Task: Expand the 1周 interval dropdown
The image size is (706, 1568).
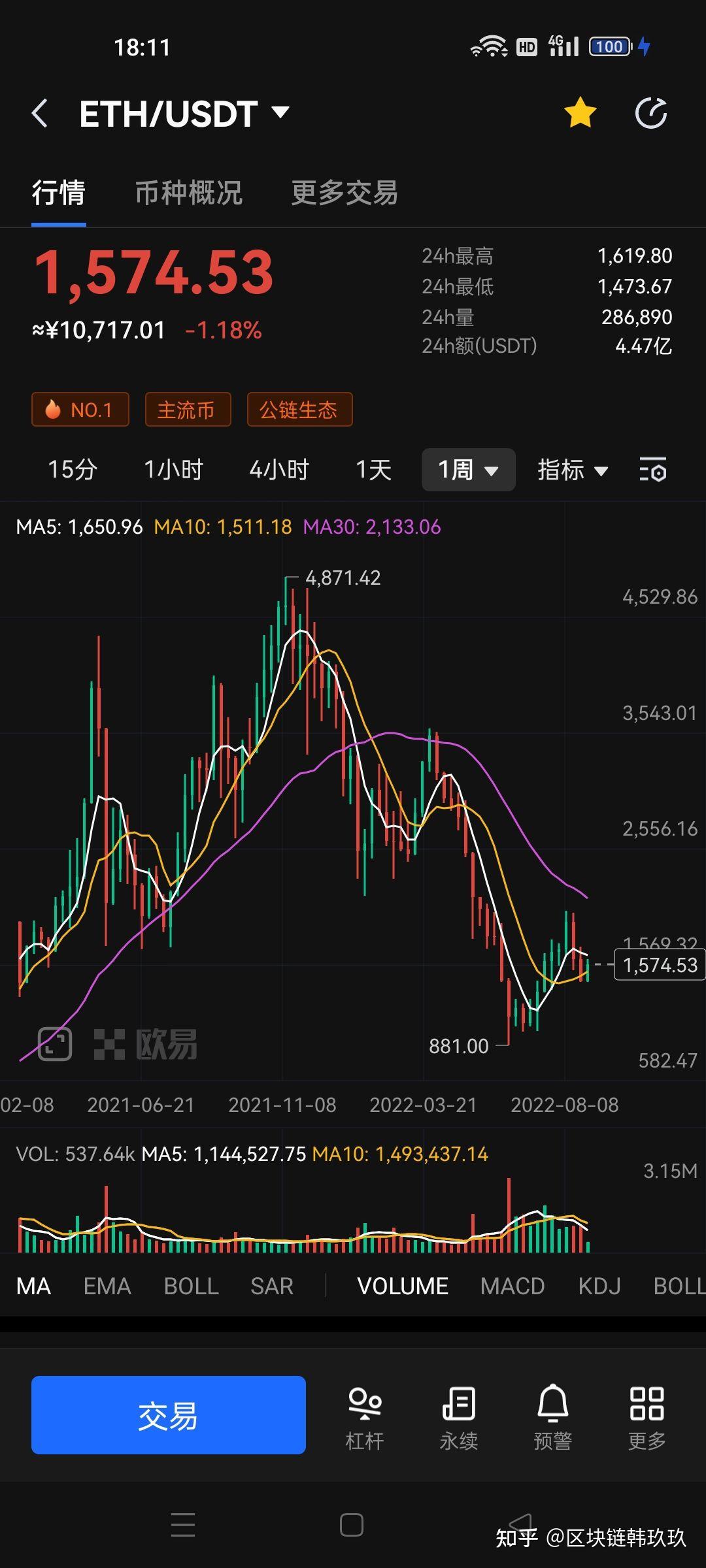Action: tap(468, 470)
